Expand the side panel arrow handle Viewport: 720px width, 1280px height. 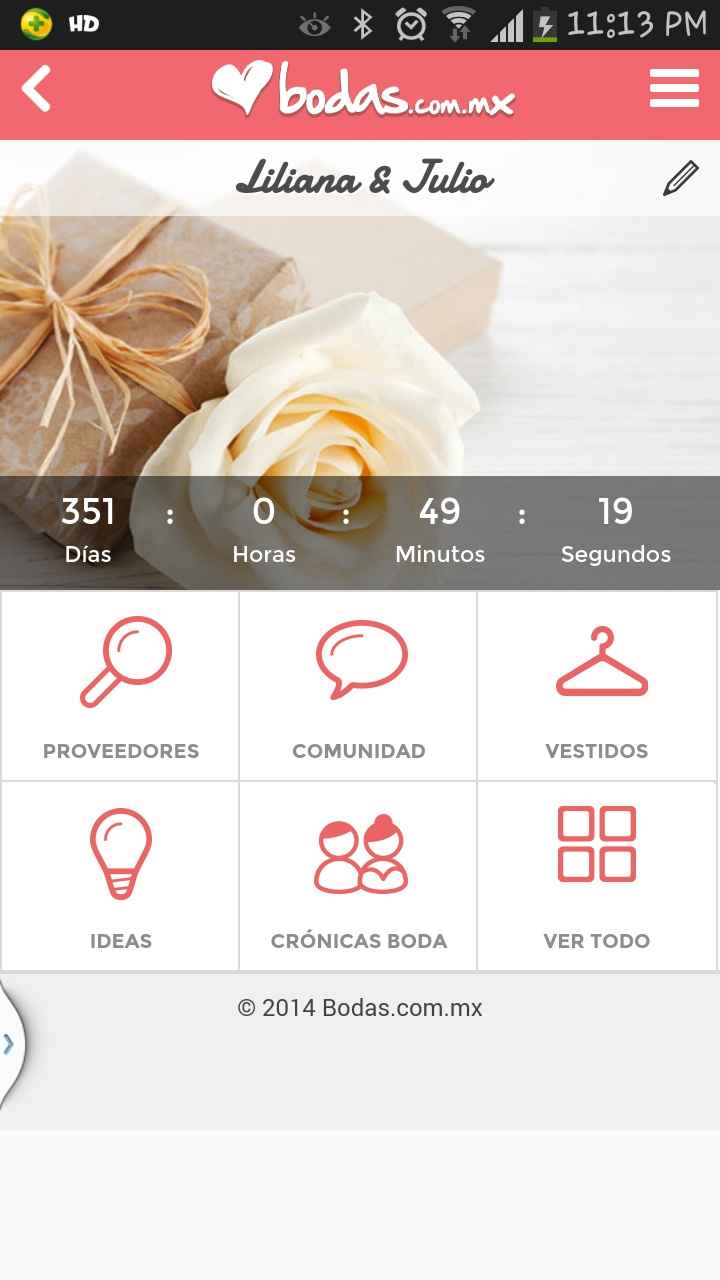(9, 1044)
